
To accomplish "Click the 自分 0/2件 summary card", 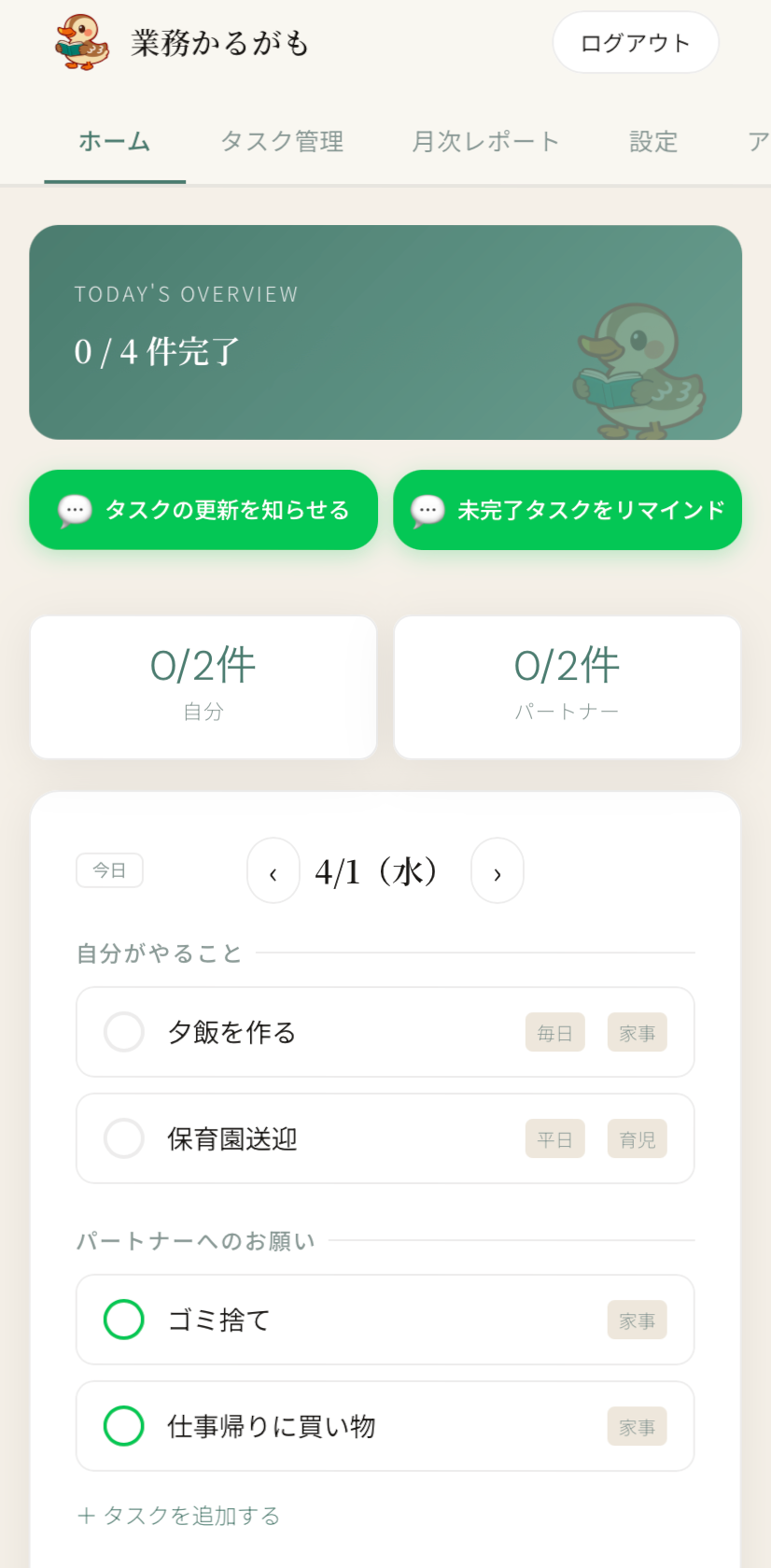I will coord(203,686).
